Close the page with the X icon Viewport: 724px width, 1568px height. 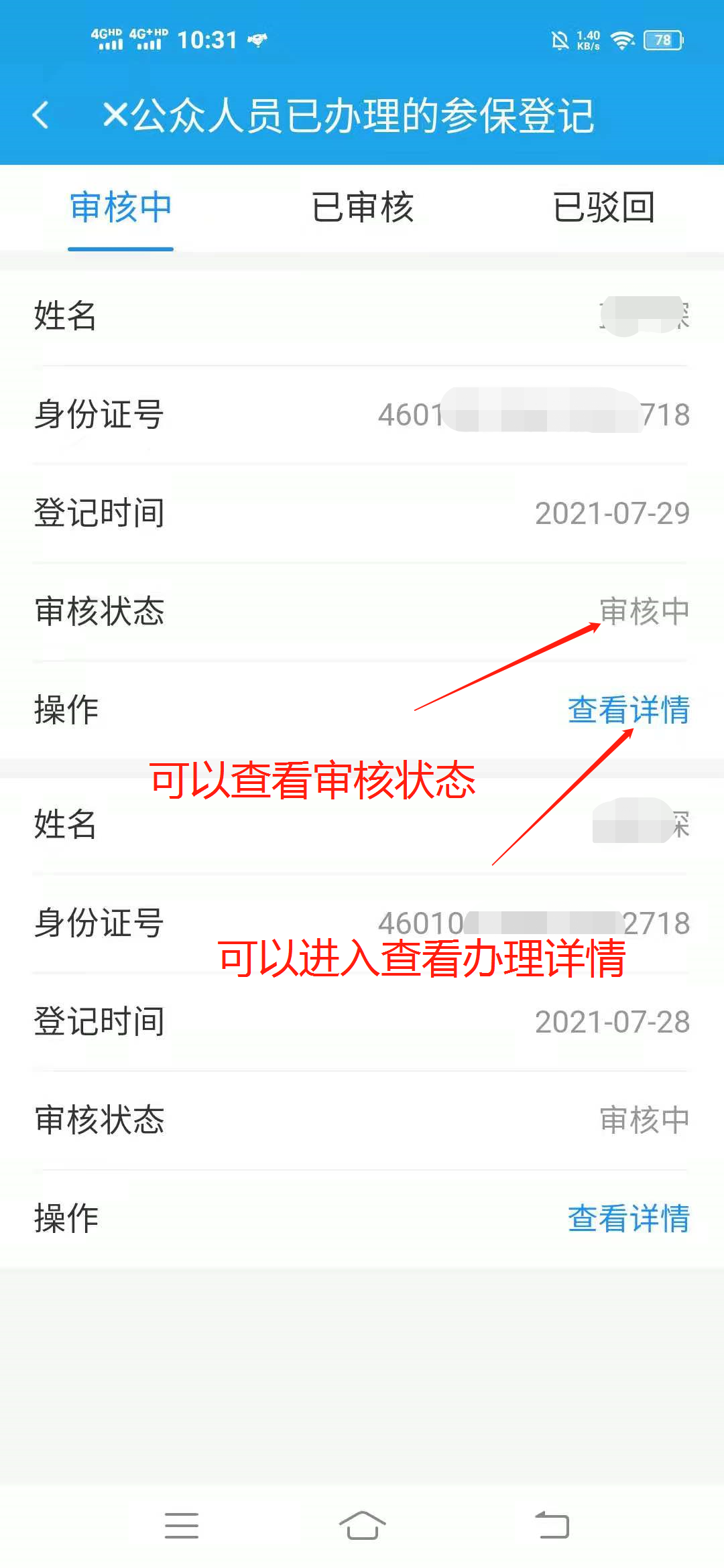pyautogui.click(x=115, y=115)
